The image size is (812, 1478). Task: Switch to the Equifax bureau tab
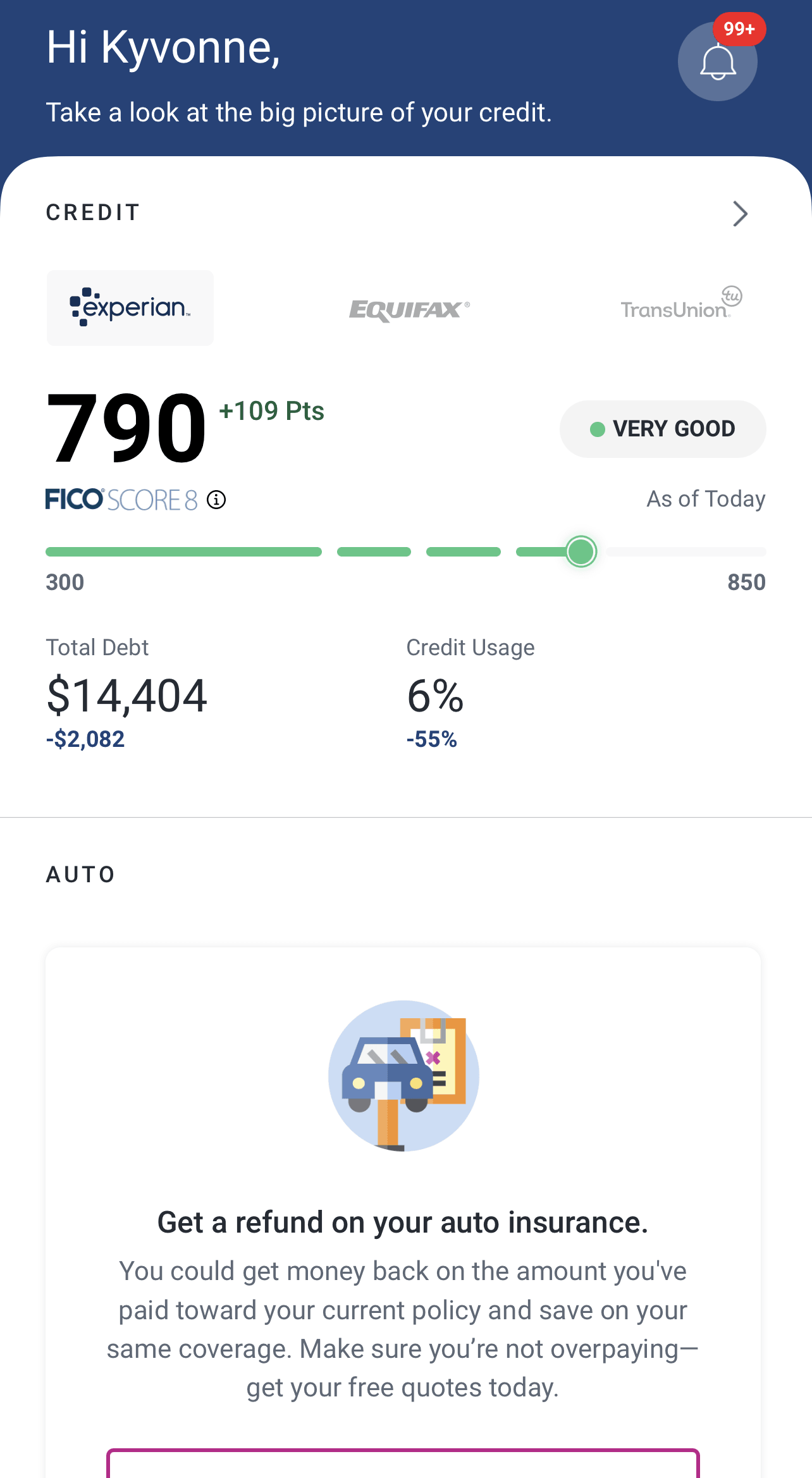[x=409, y=309]
